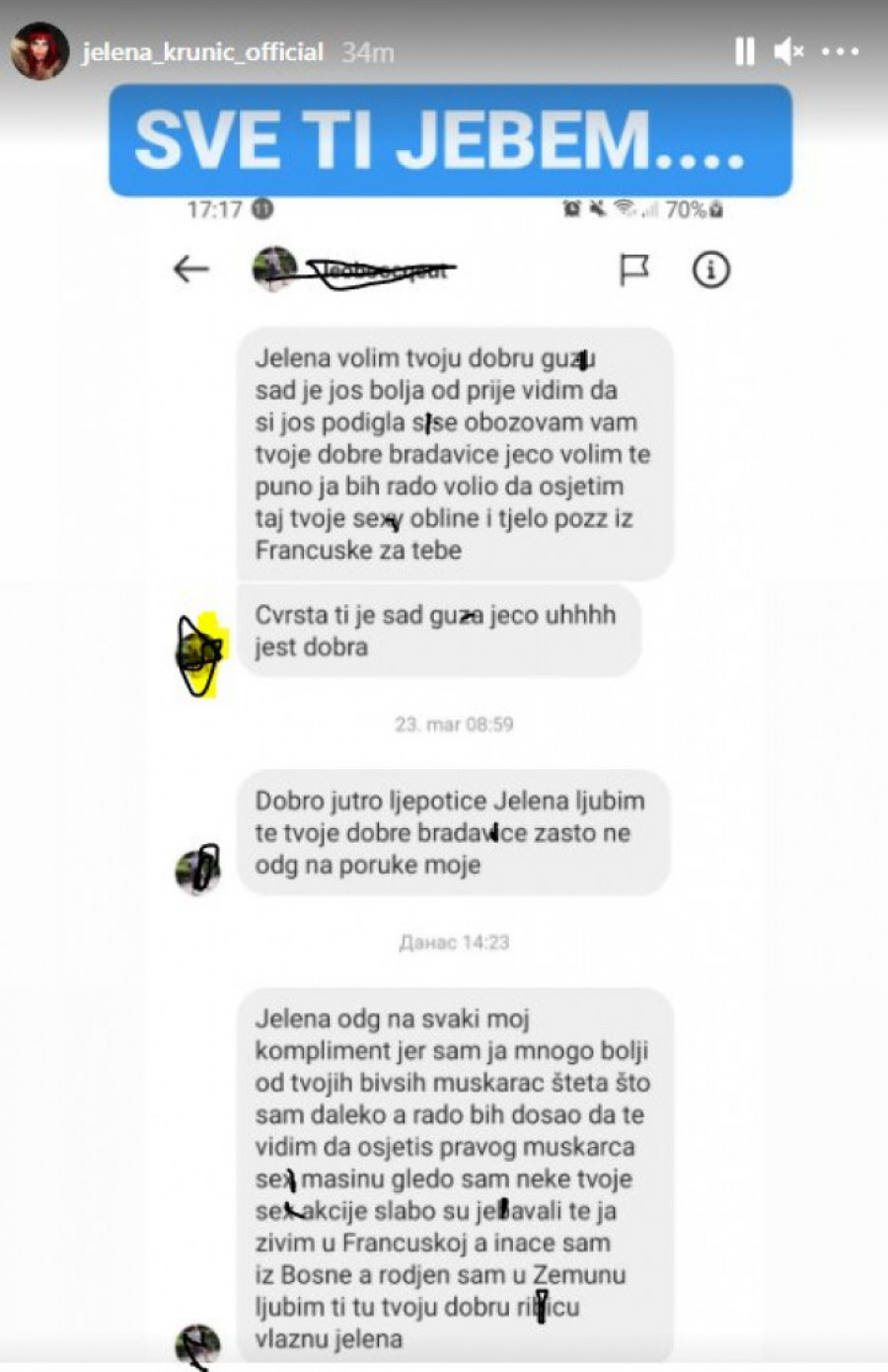Screen dimensions: 888x1372
Task: Open jelena_krunic_official's profile picture
Action: [x=39, y=51]
